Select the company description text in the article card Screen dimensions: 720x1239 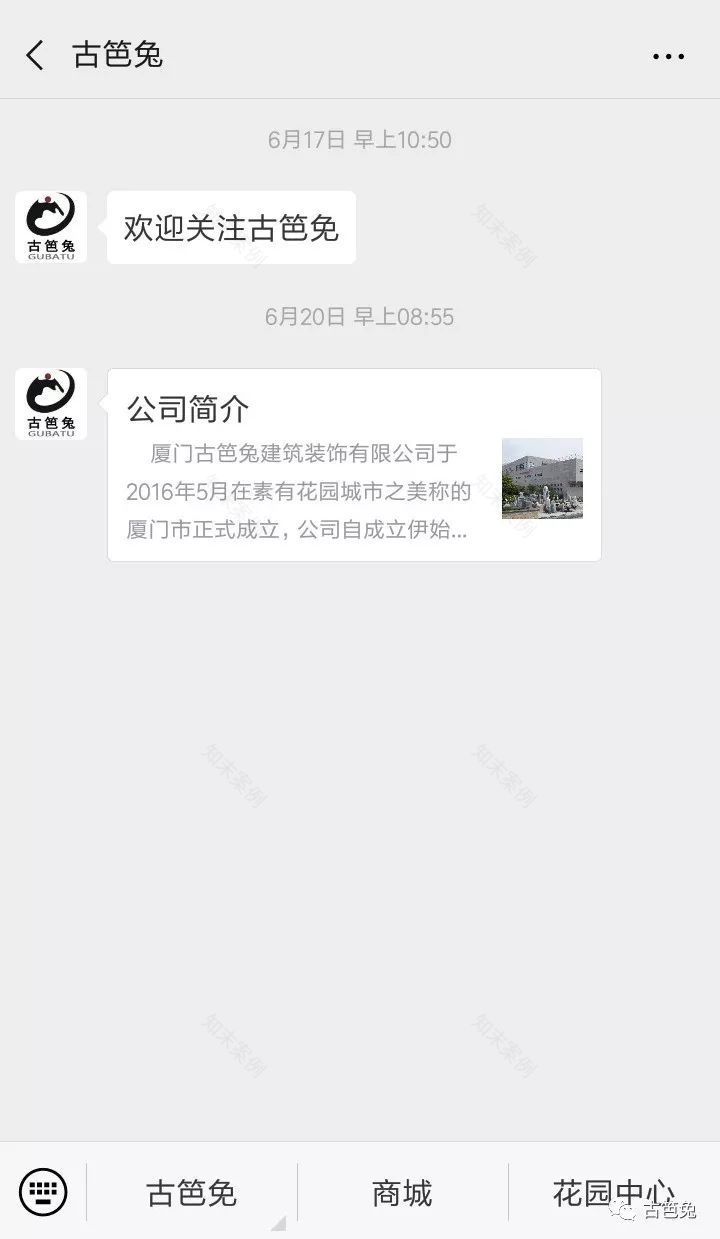click(x=290, y=490)
